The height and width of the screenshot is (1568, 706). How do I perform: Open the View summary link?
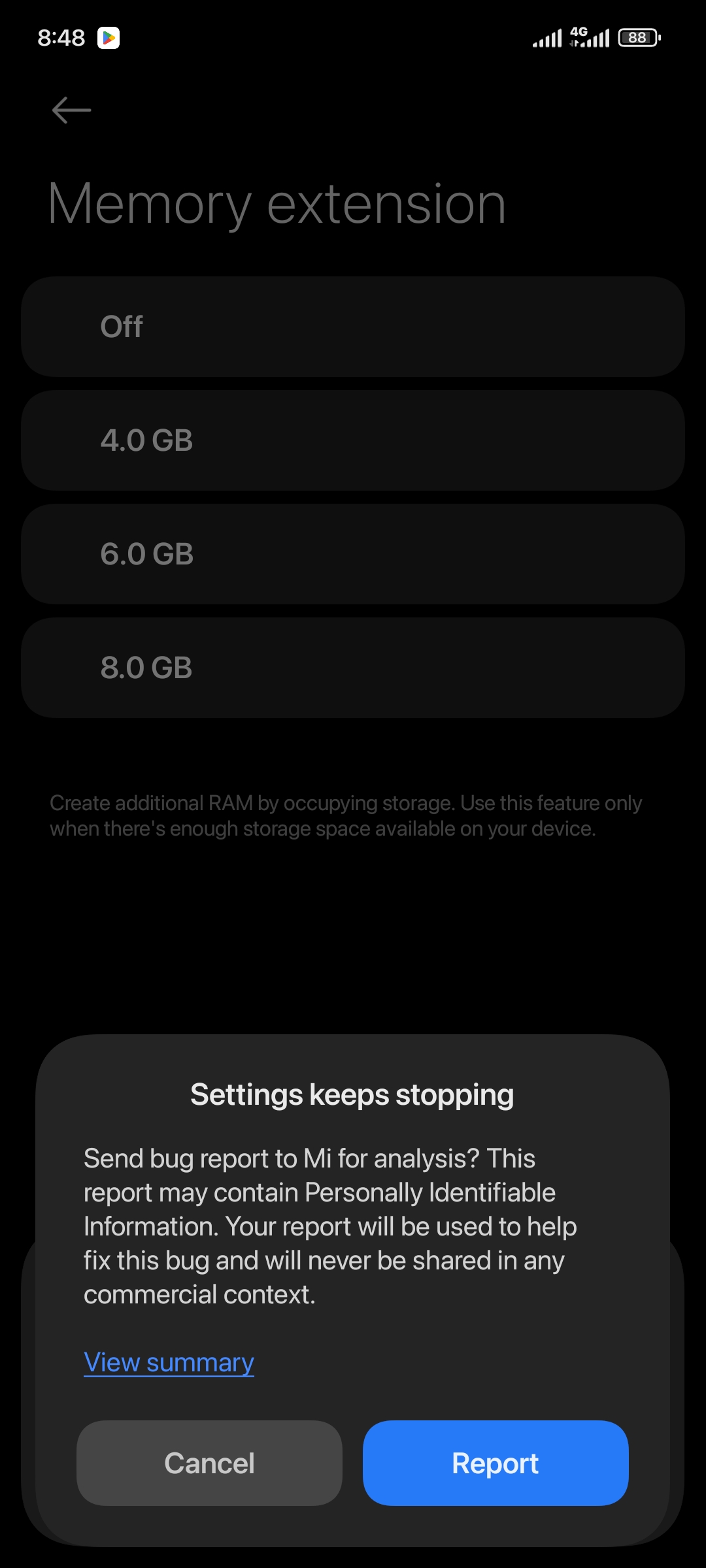click(169, 1362)
